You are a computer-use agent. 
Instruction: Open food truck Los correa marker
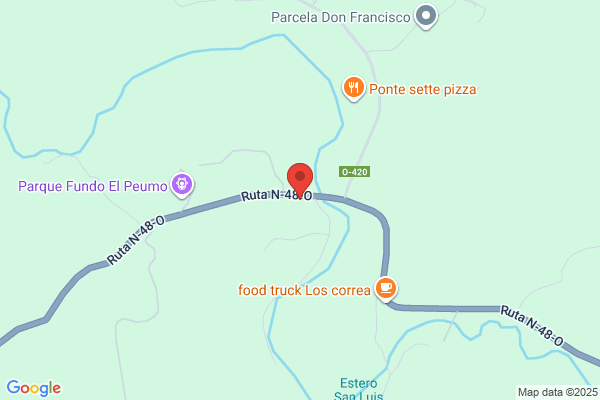[x=386, y=289]
